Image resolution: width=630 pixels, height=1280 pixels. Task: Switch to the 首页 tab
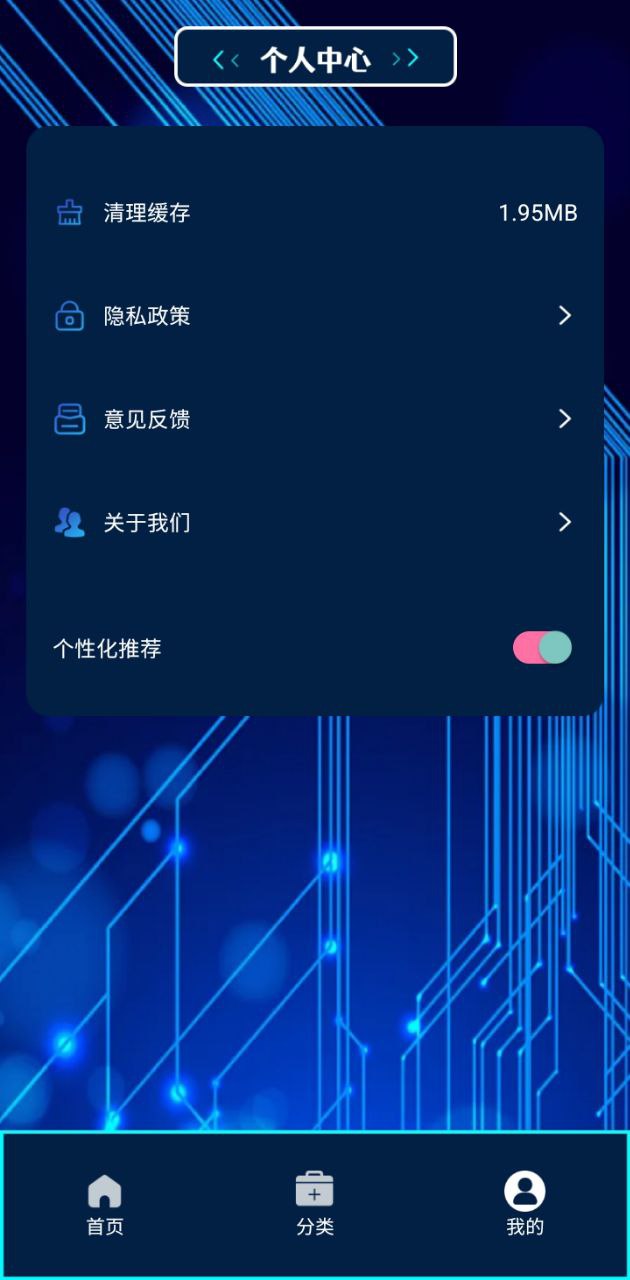click(105, 1204)
